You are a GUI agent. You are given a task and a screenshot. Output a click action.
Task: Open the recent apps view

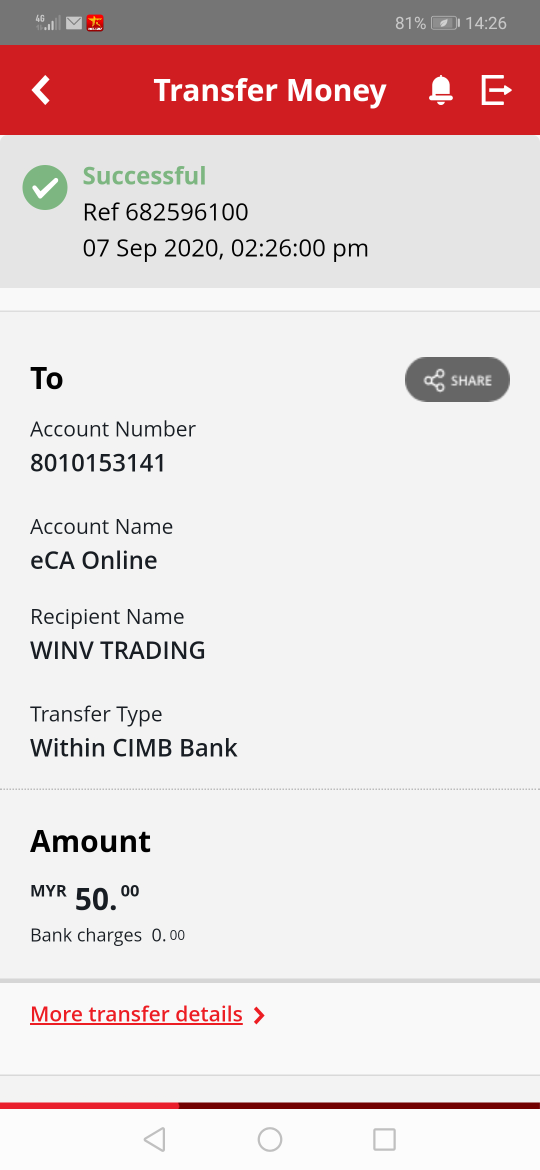click(384, 1139)
